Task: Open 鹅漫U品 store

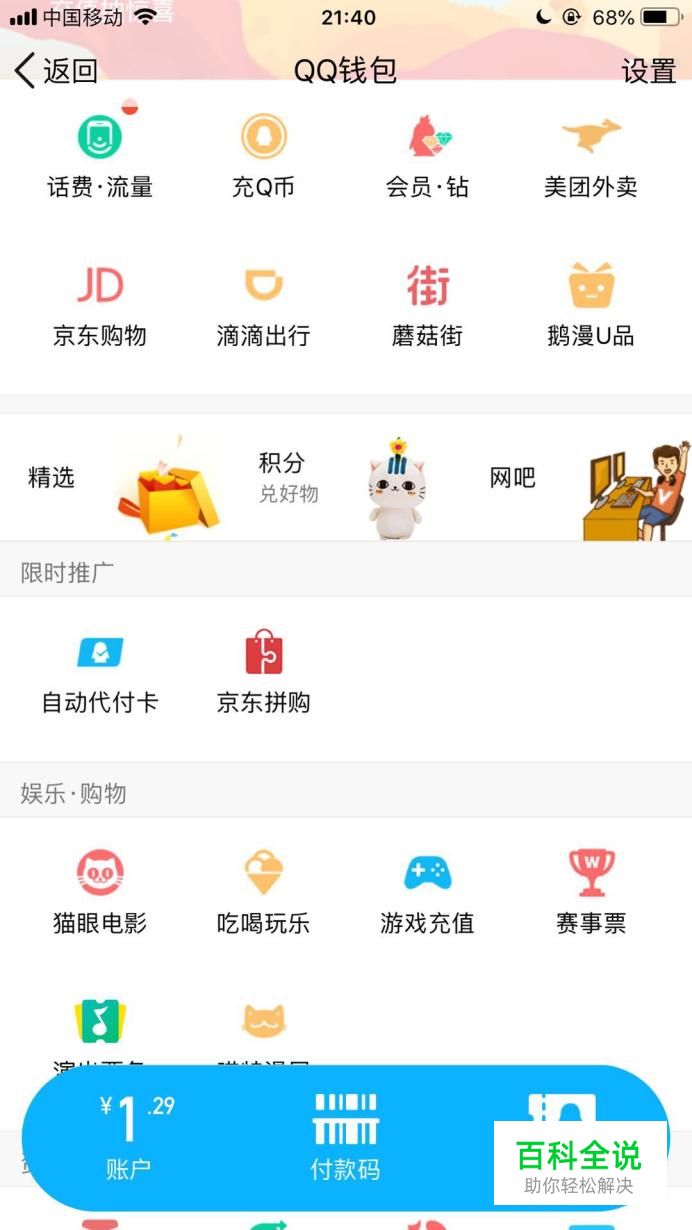Action: (590, 305)
